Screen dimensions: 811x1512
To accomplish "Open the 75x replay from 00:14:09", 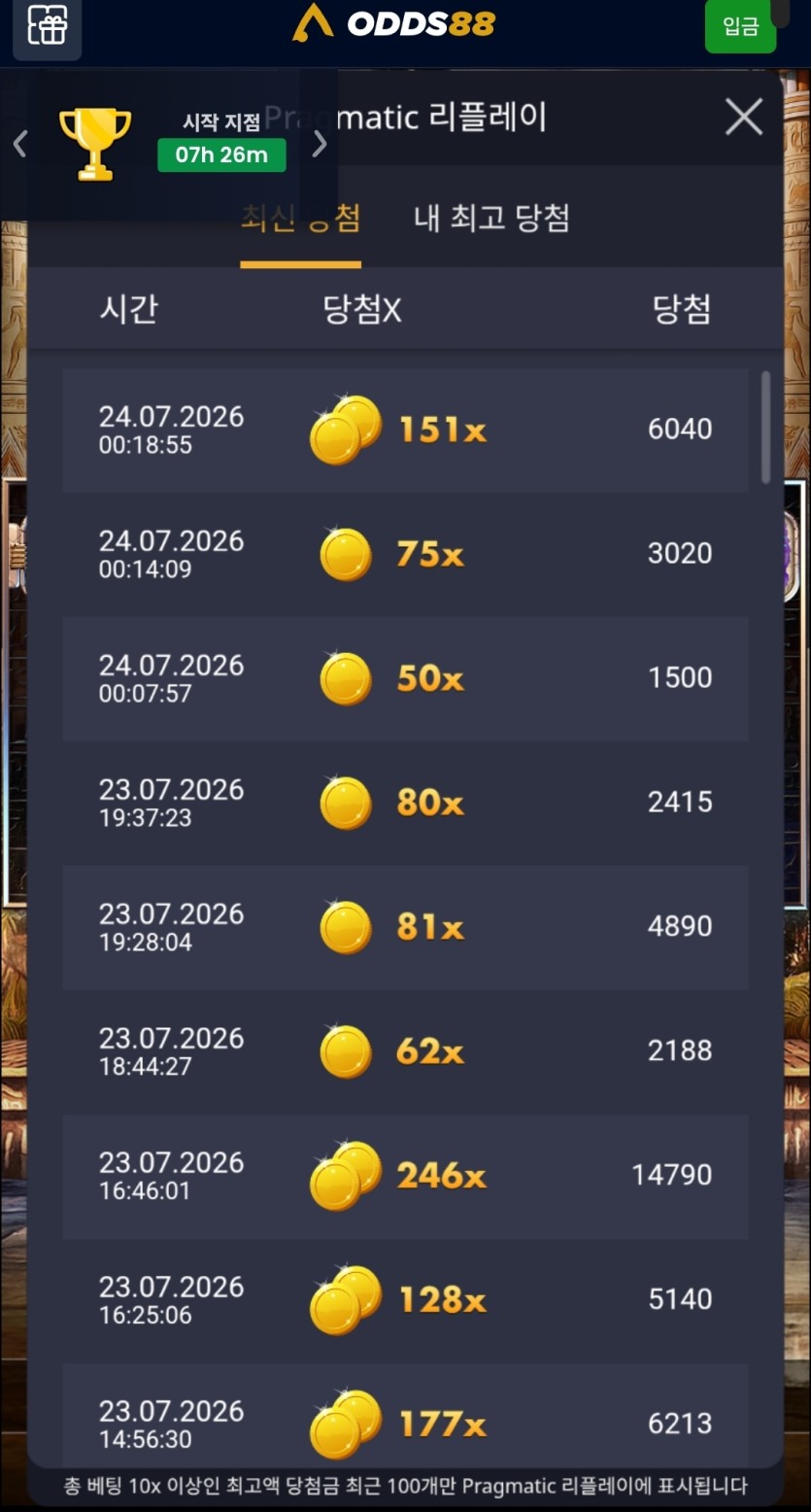I will click(405, 555).
